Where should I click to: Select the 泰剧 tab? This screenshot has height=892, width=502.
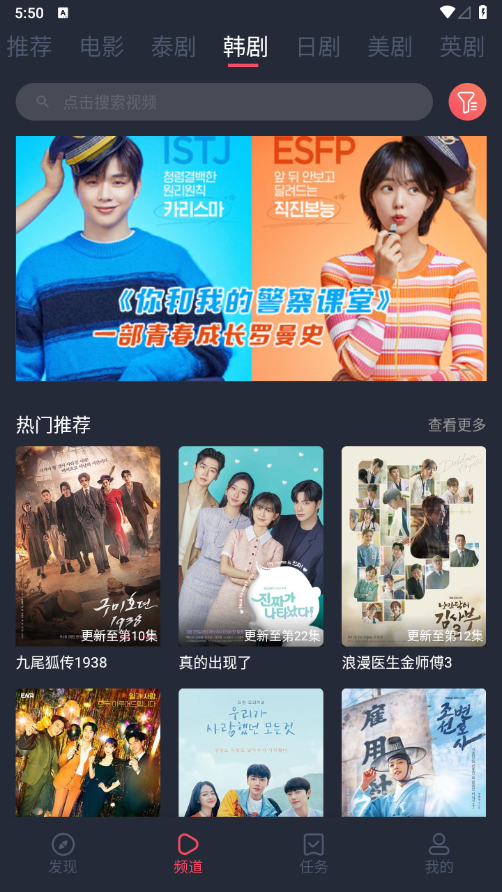click(x=174, y=47)
